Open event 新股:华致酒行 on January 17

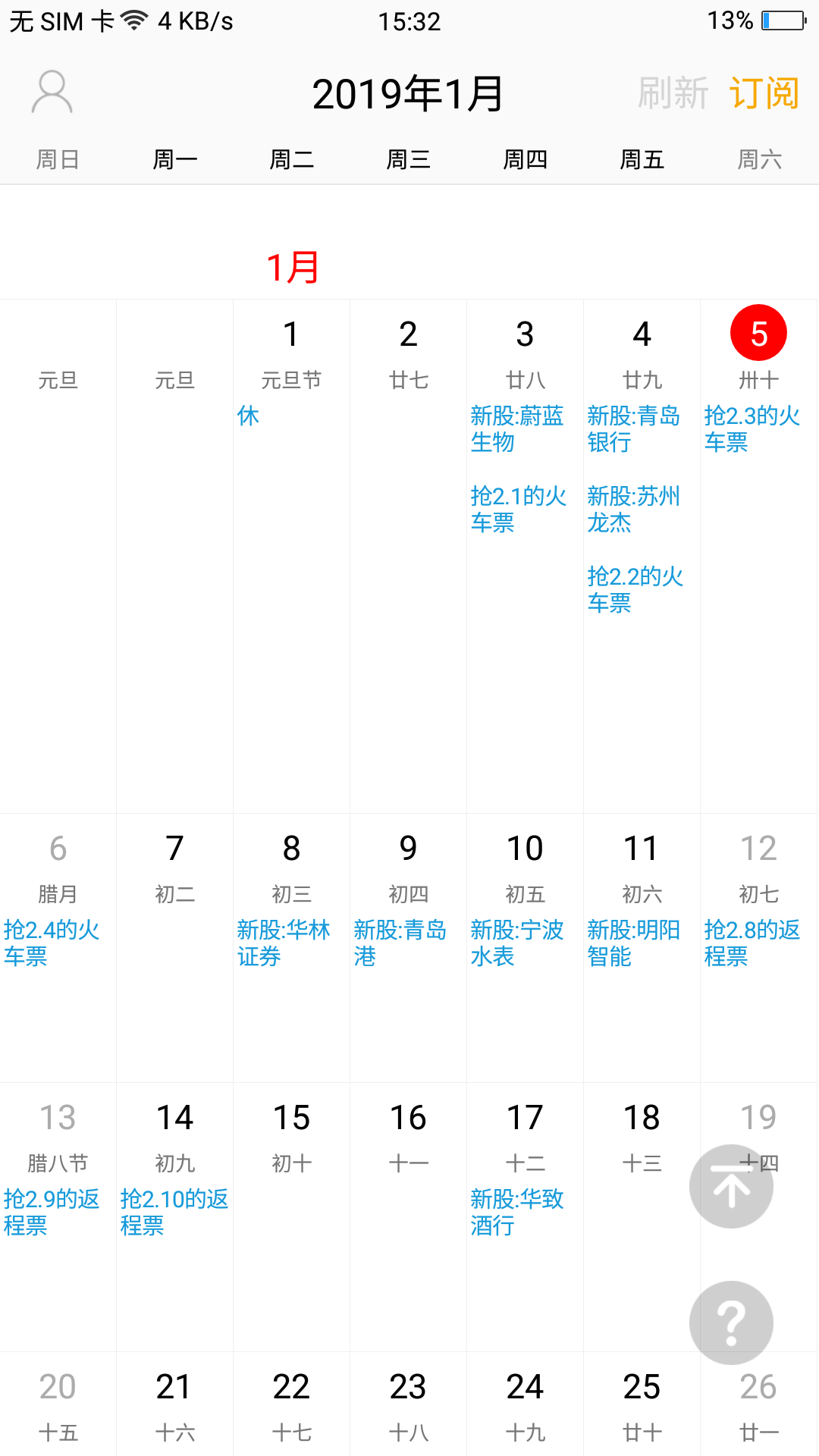coord(517,1212)
